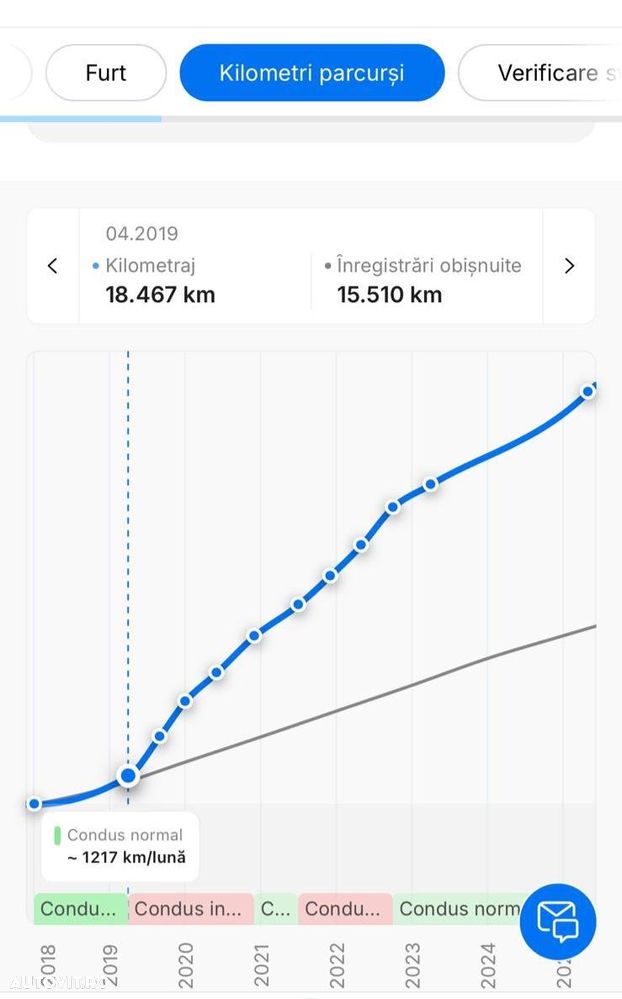Viewport: 622px width, 999px height.
Task: Go to the previous mileage record
Action: tap(53, 266)
